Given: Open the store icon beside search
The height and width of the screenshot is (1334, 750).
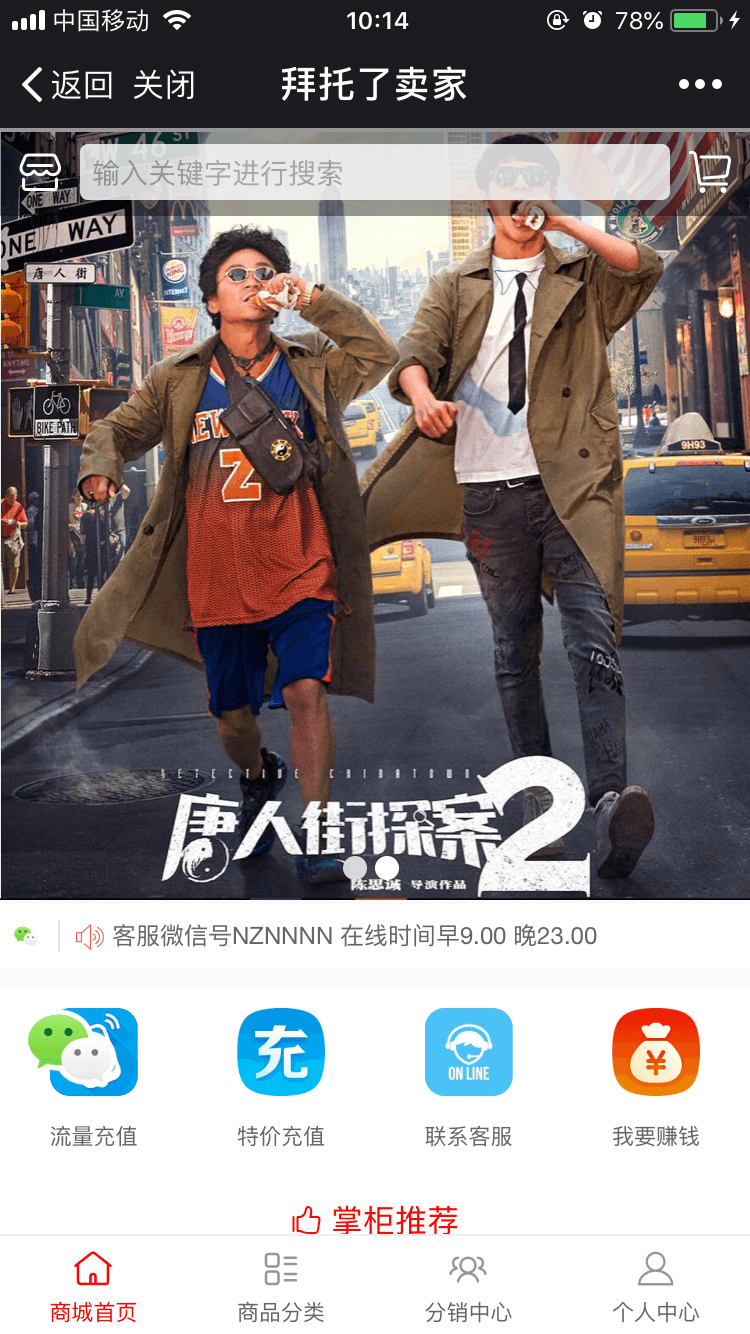Looking at the screenshot, I should click(40, 173).
